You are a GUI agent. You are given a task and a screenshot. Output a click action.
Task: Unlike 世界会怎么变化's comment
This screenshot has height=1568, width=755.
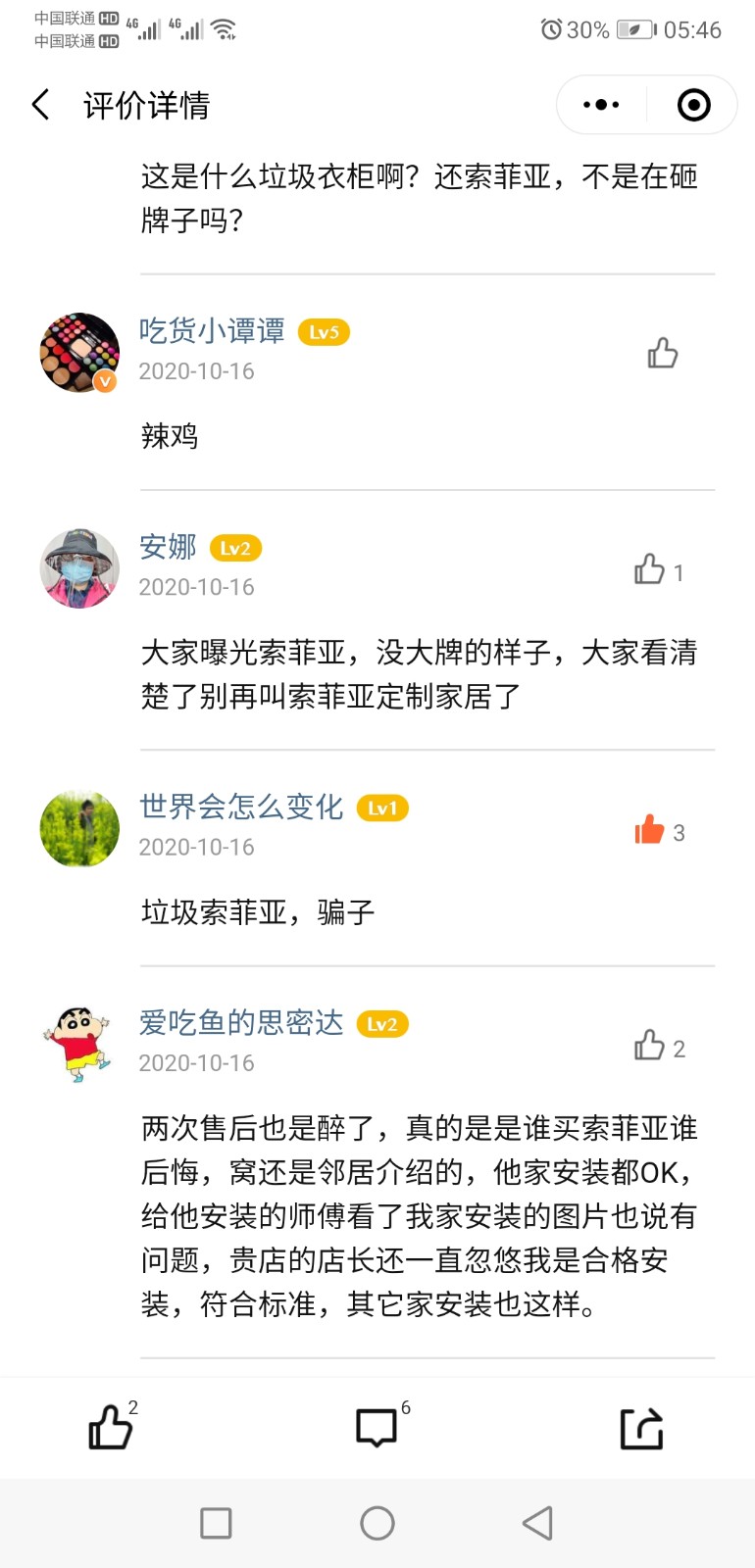point(650,830)
